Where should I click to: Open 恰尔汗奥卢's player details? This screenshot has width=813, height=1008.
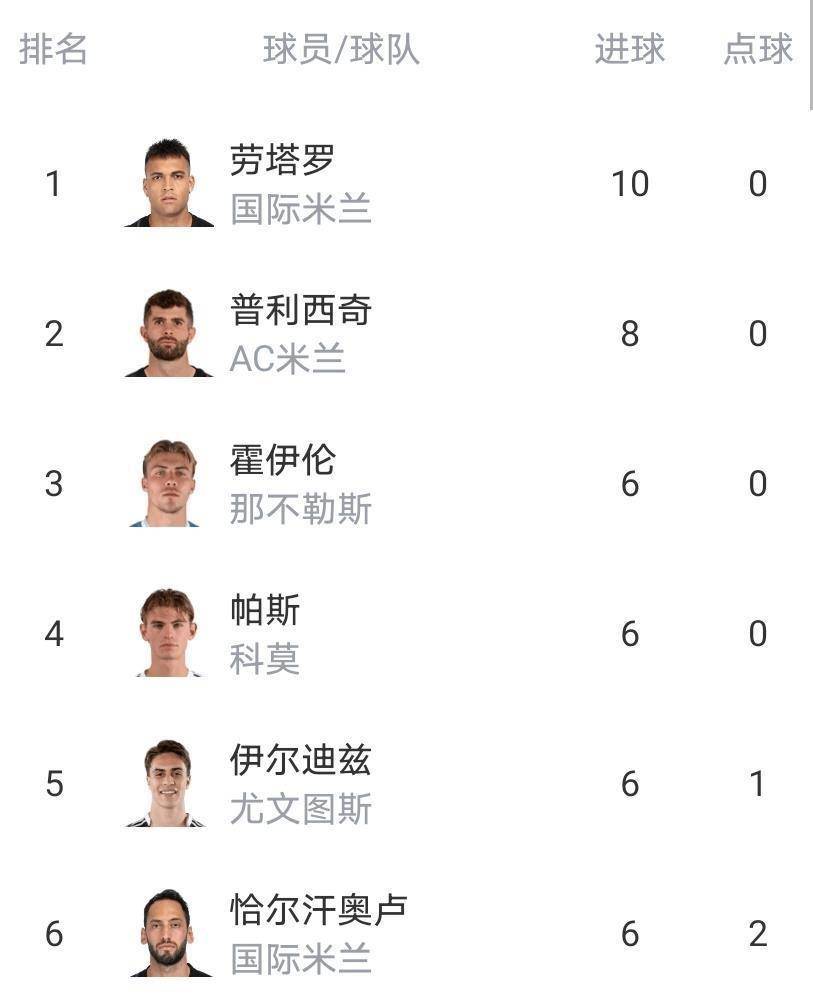click(318, 911)
